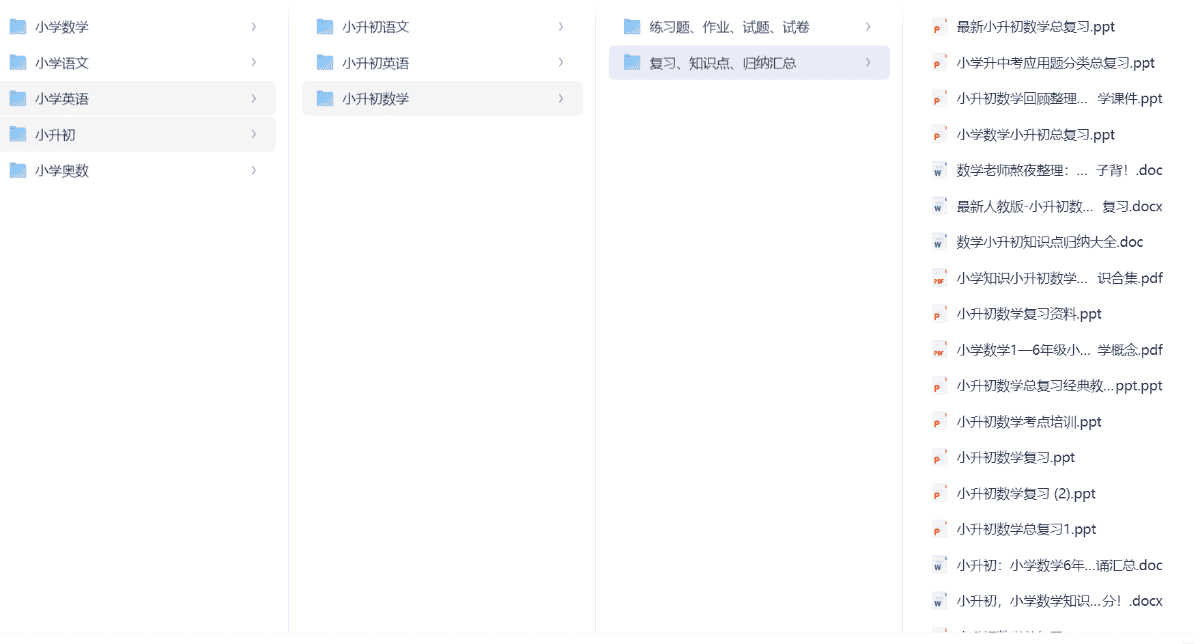Open the 小学奥数 folder
Screen dimensions: 1200x644
[x=62, y=171]
